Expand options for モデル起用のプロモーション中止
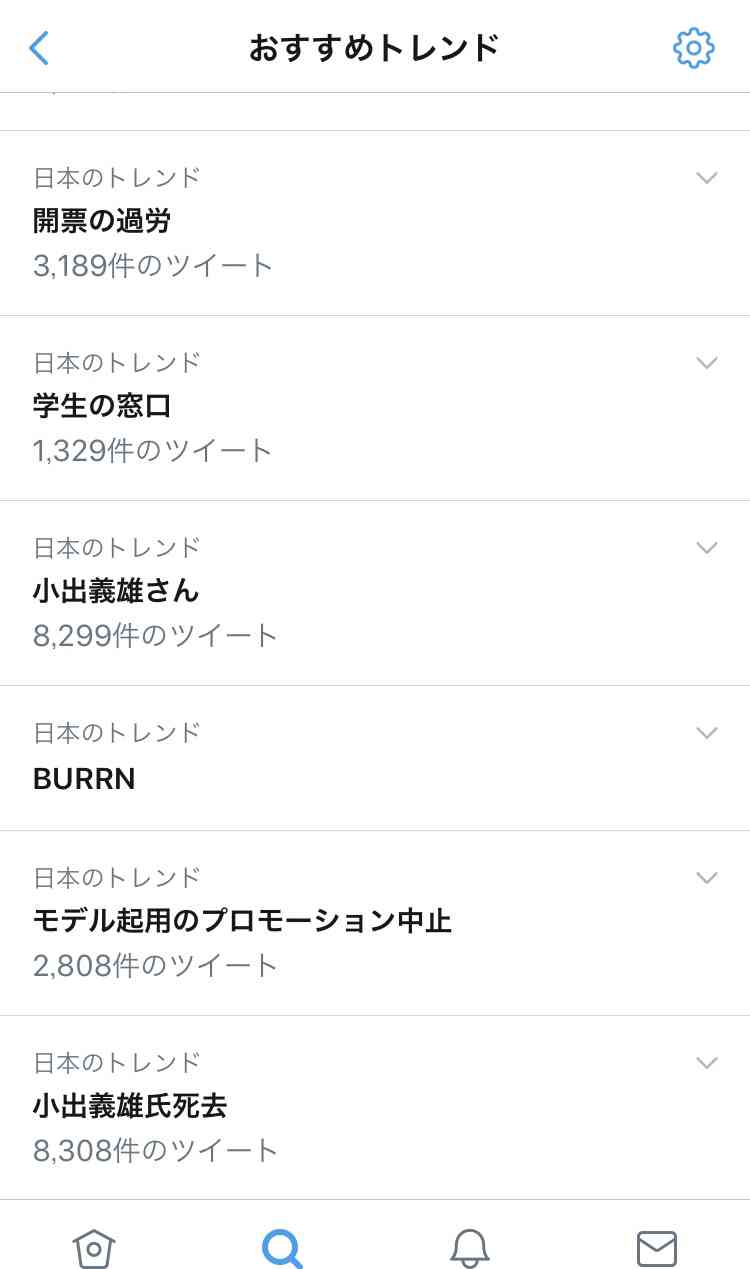This screenshot has height=1269, width=750. click(707, 877)
